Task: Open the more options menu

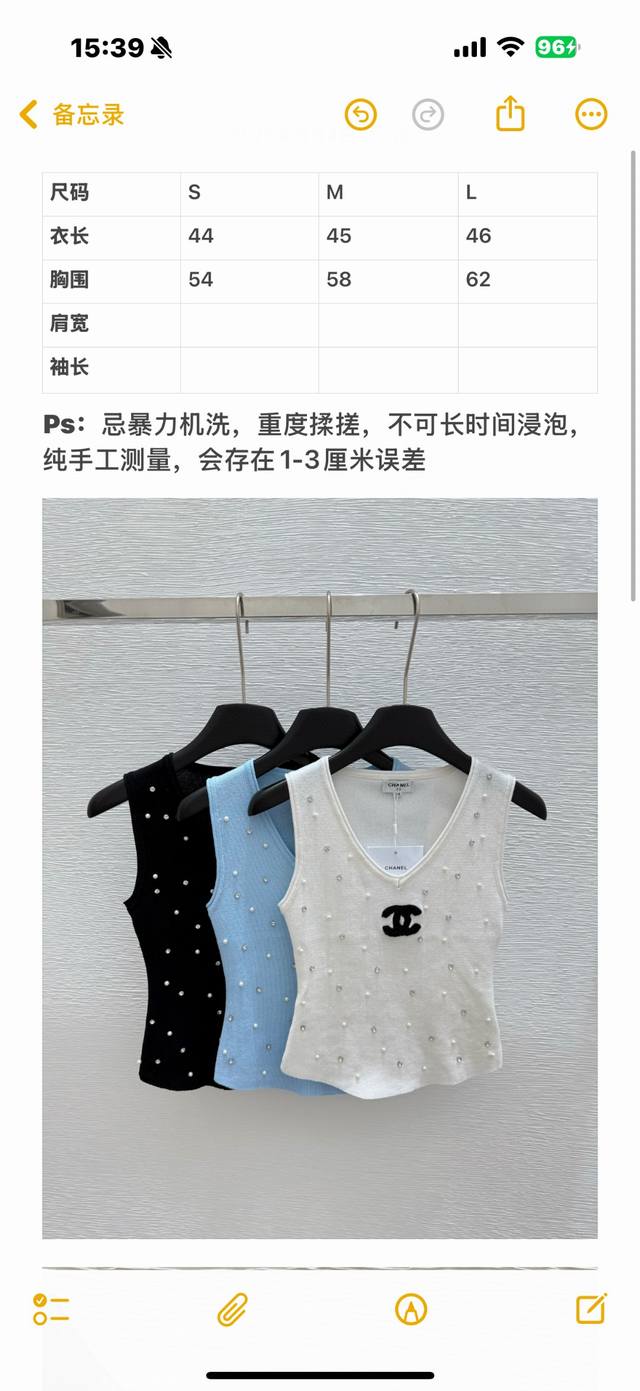Action: (591, 114)
